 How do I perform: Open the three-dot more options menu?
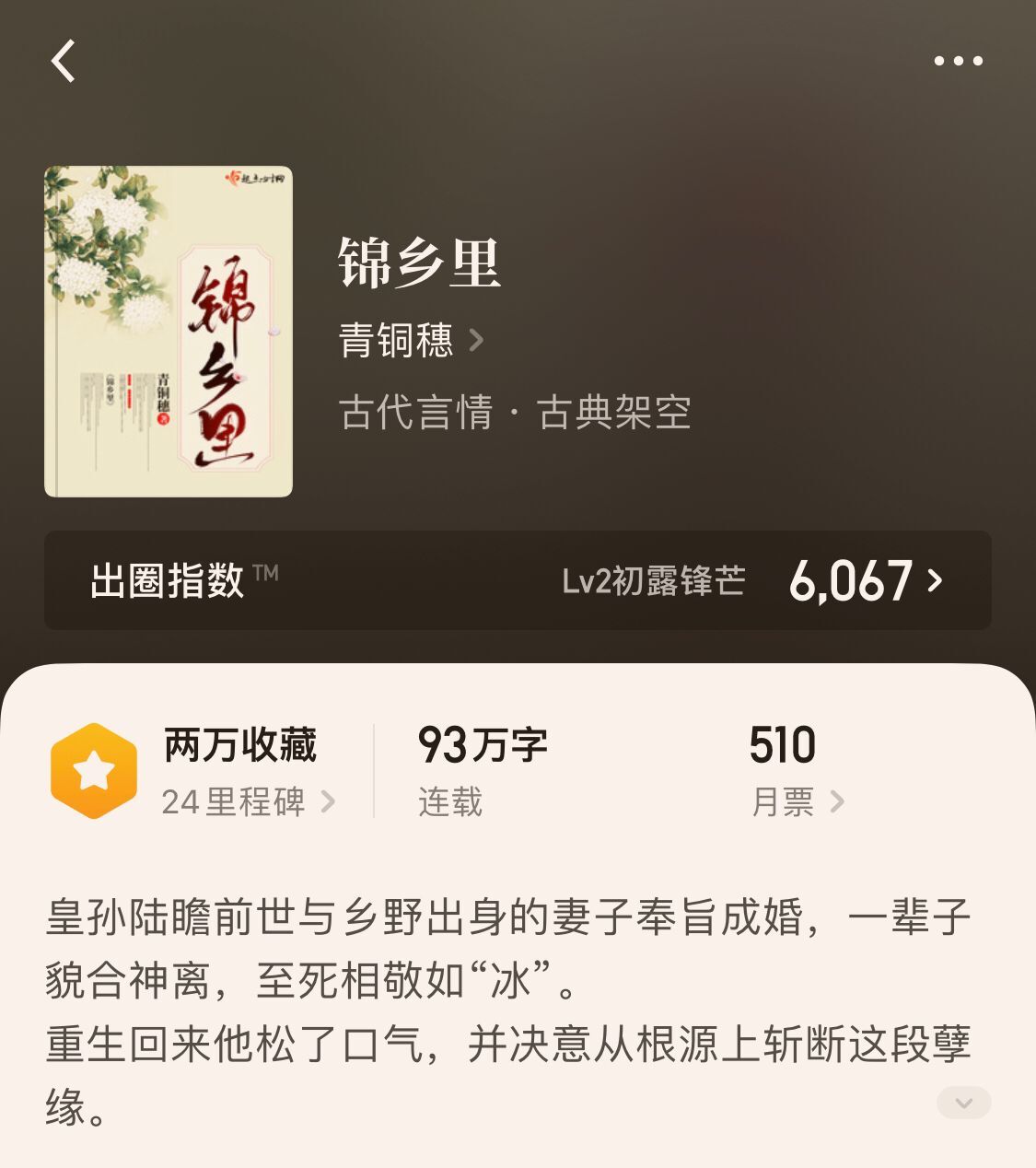pyautogui.click(x=958, y=60)
